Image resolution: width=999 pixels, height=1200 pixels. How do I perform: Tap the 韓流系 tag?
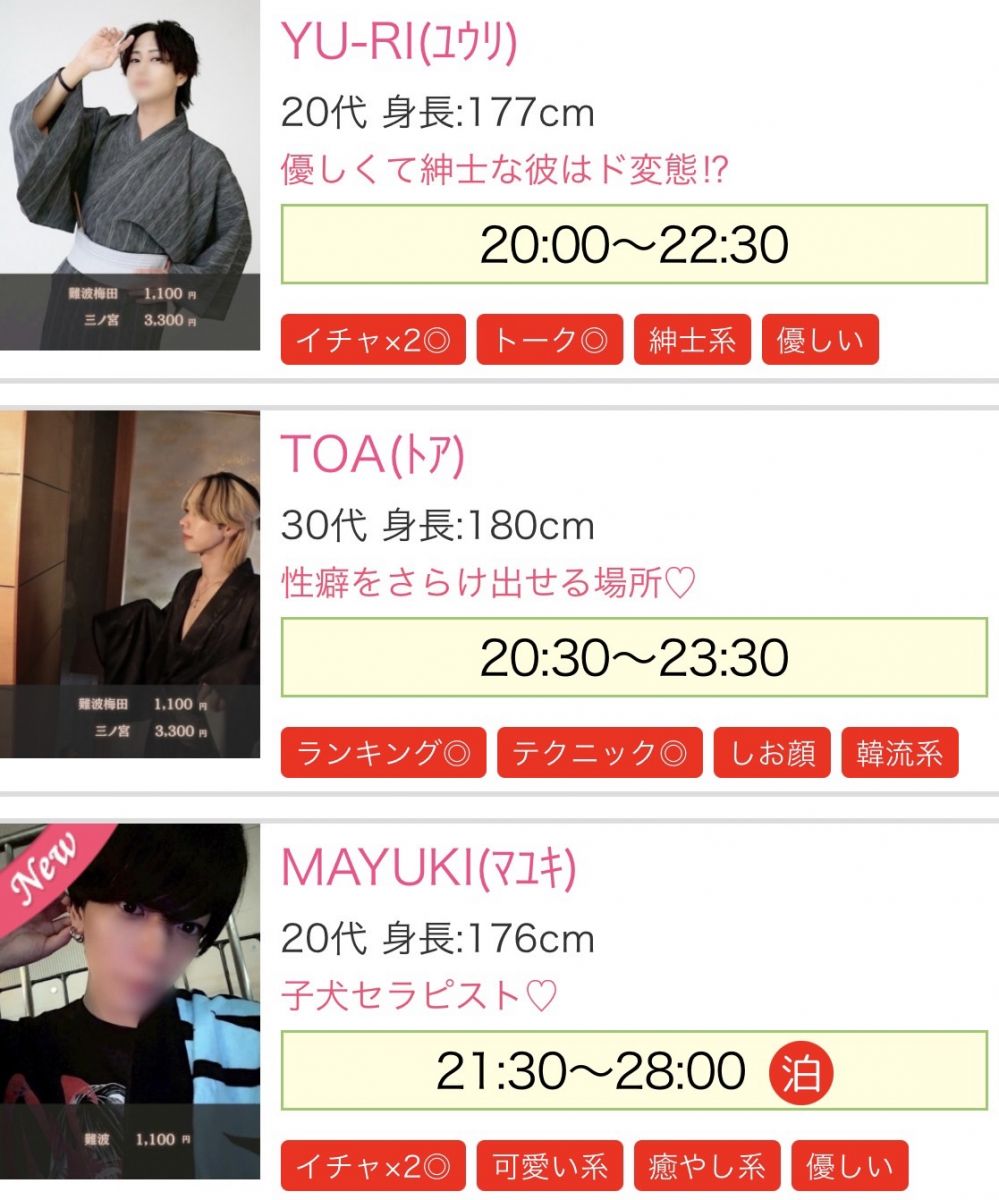click(900, 753)
